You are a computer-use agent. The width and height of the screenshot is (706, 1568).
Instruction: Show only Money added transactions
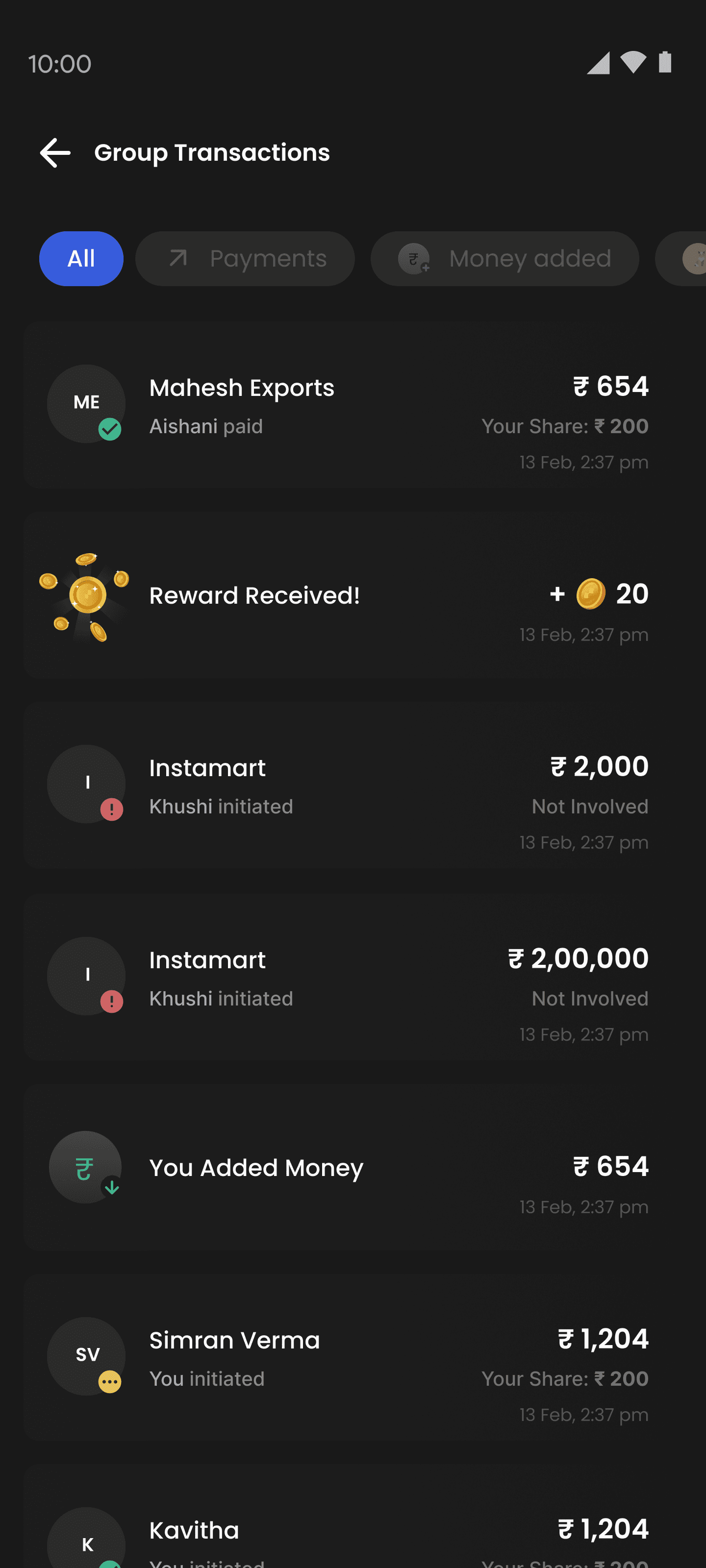[x=504, y=259]
